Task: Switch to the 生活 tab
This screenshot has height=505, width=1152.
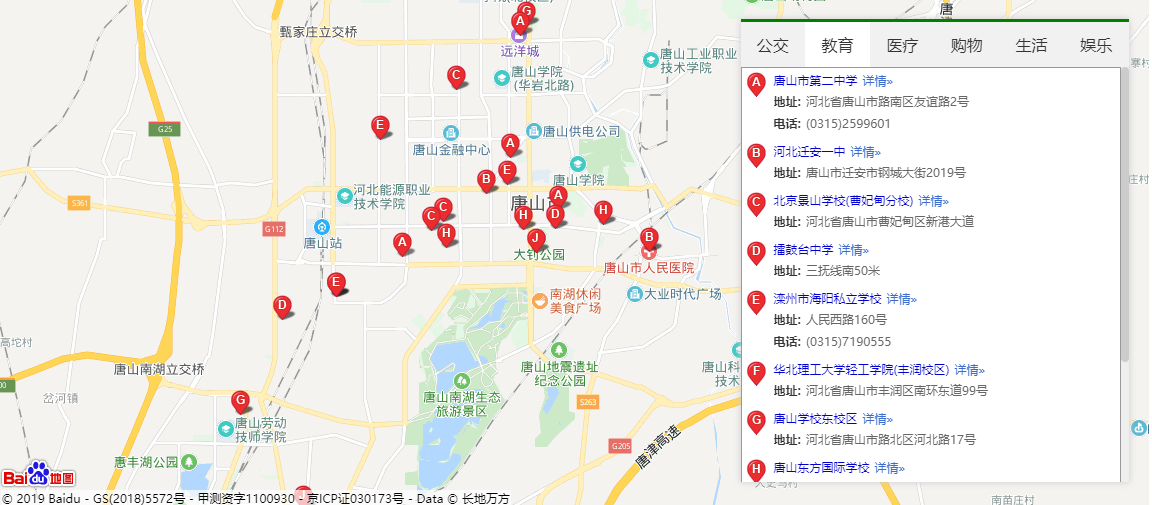Action: (1031, 45)
